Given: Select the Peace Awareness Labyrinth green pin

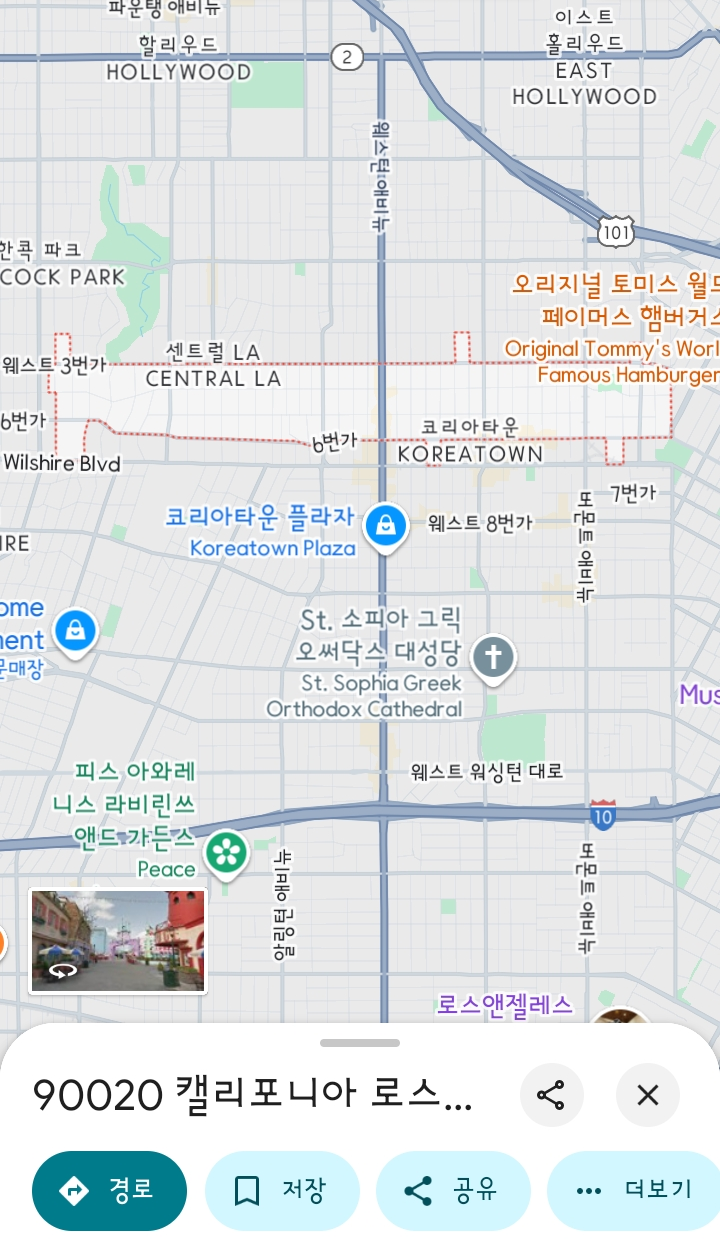Looking at the screenshot, I should 226,852.
